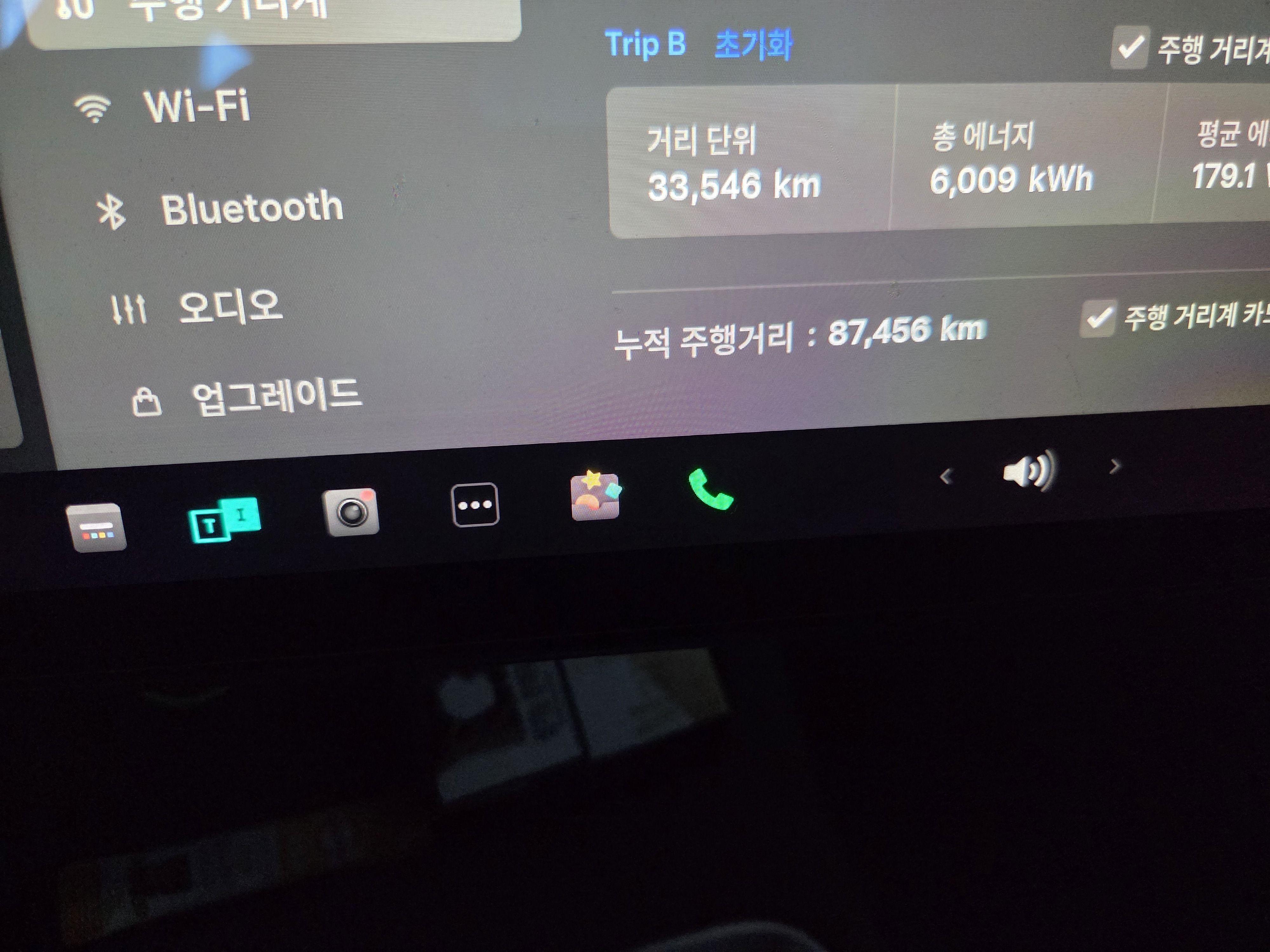Tap the speaker volume icon
1270x952 pixels.
click(x=1027, y=472)
